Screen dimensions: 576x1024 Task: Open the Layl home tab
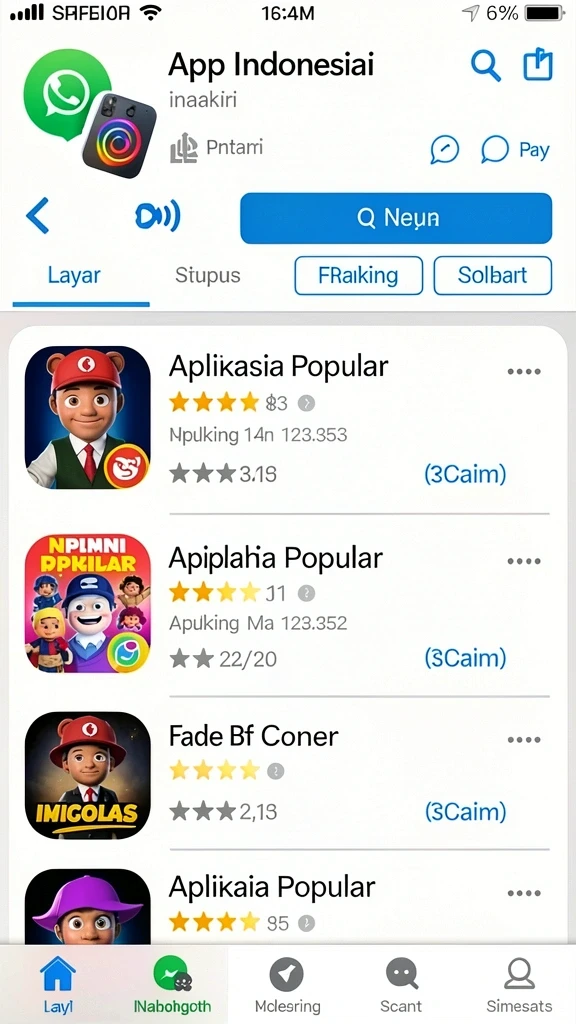(x=58, y=985)
